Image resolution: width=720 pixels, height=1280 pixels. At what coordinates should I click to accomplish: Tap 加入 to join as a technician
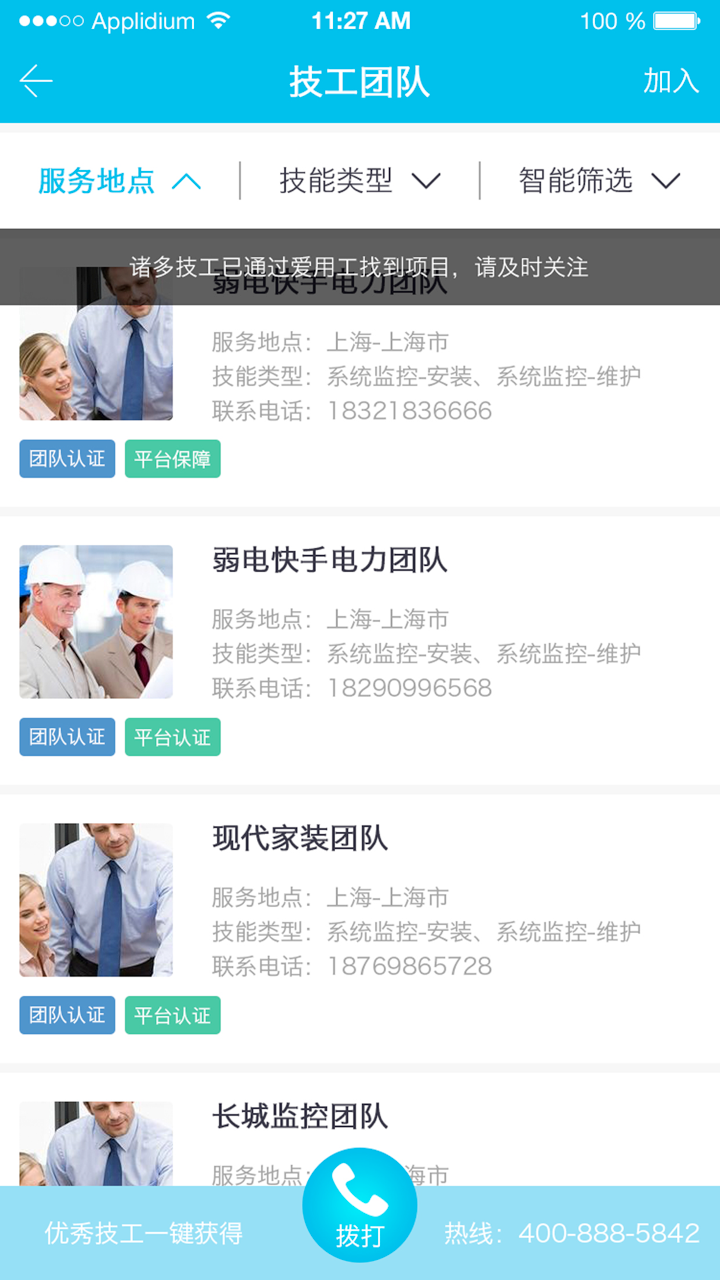tap(672, 82)
